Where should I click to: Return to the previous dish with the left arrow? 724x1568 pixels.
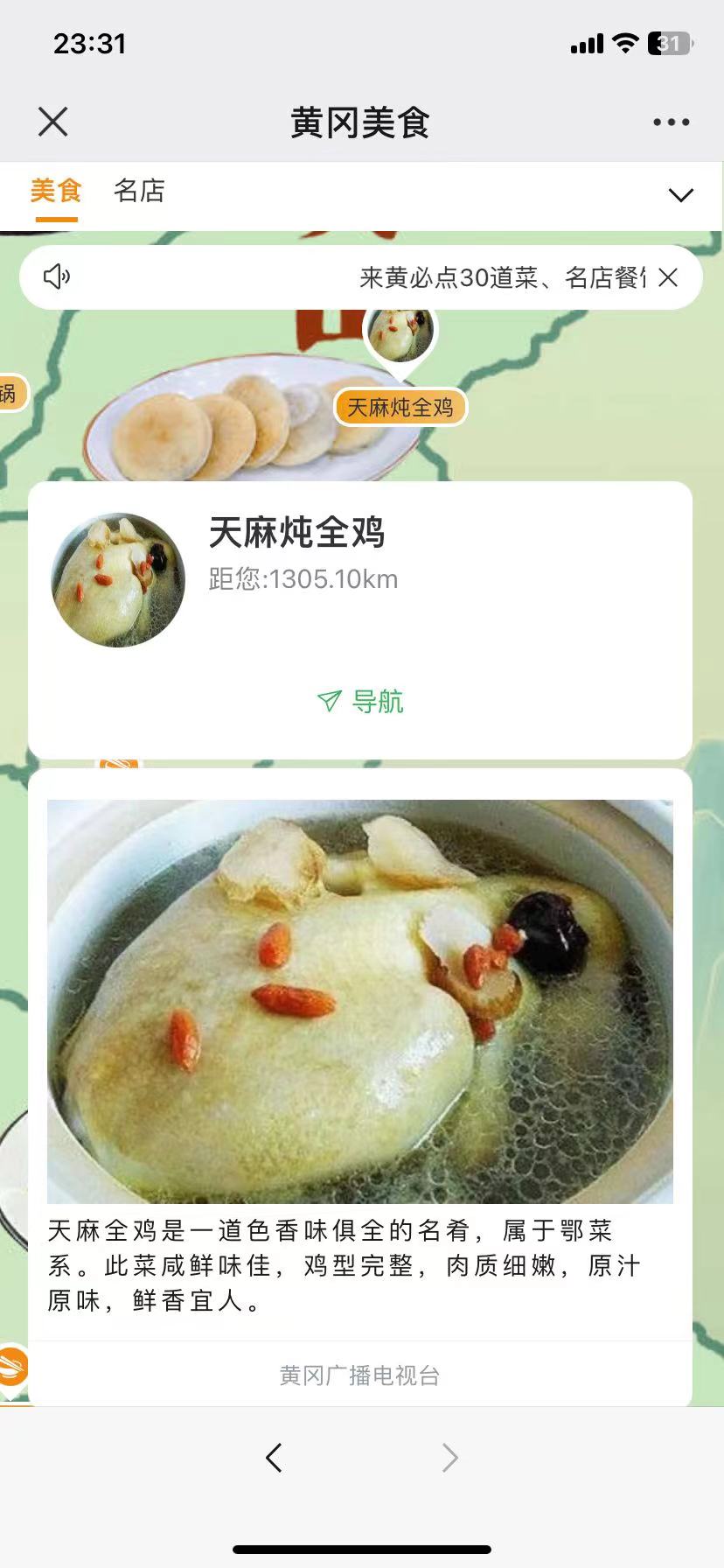(274, 1457)
